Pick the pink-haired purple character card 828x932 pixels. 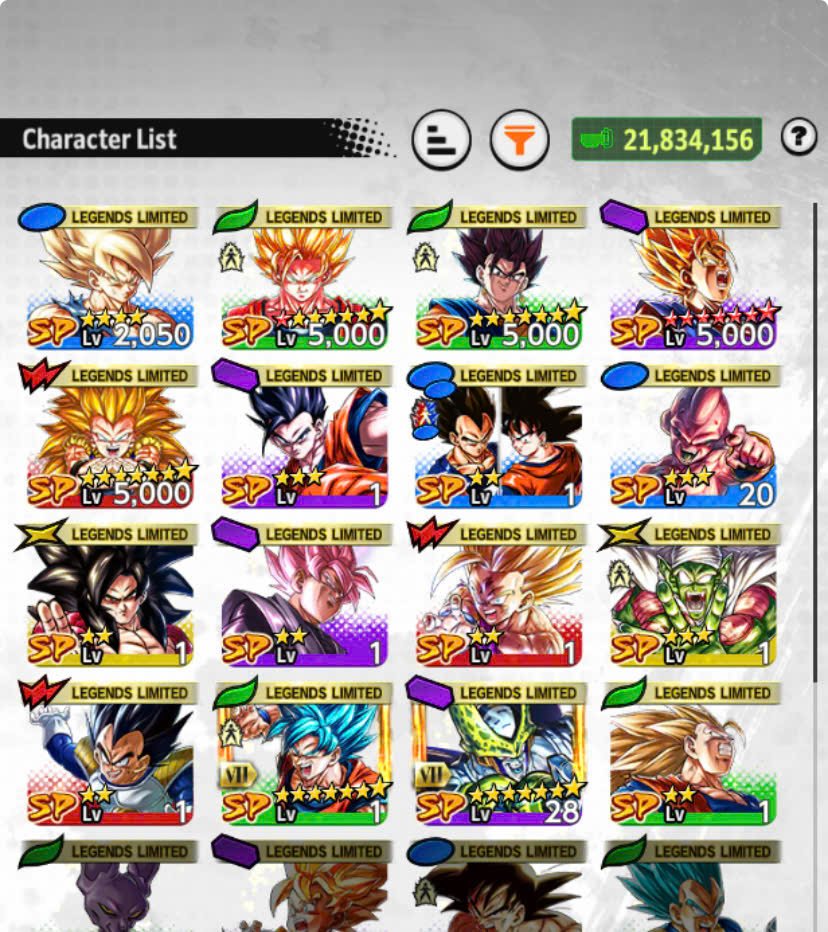tap(304, 594)
